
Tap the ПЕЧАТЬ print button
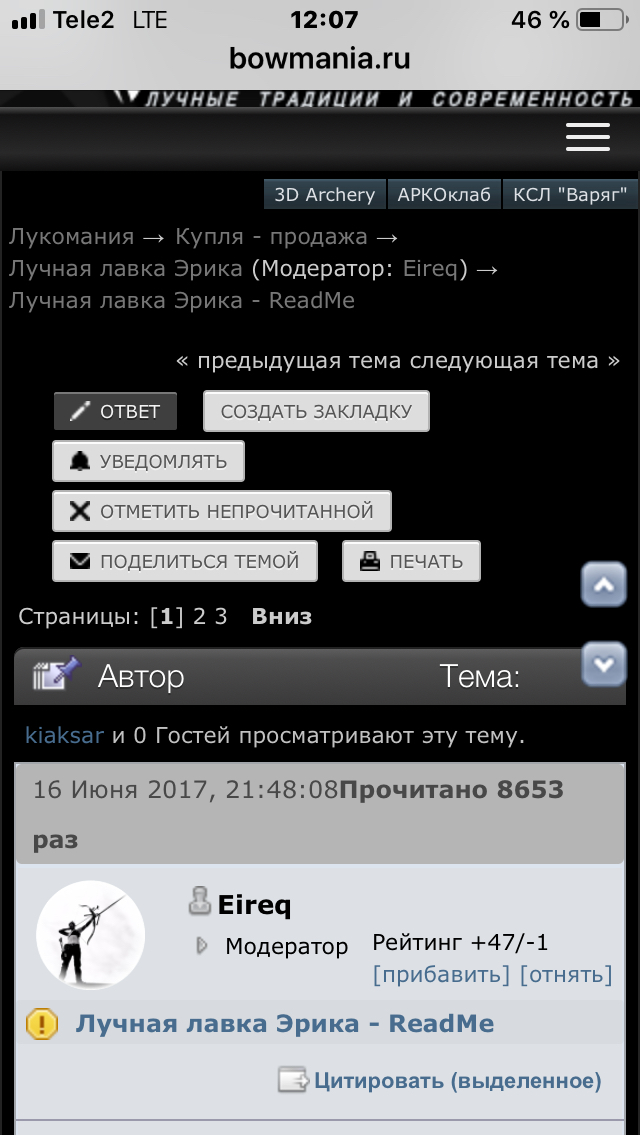[x=411, y=561]
